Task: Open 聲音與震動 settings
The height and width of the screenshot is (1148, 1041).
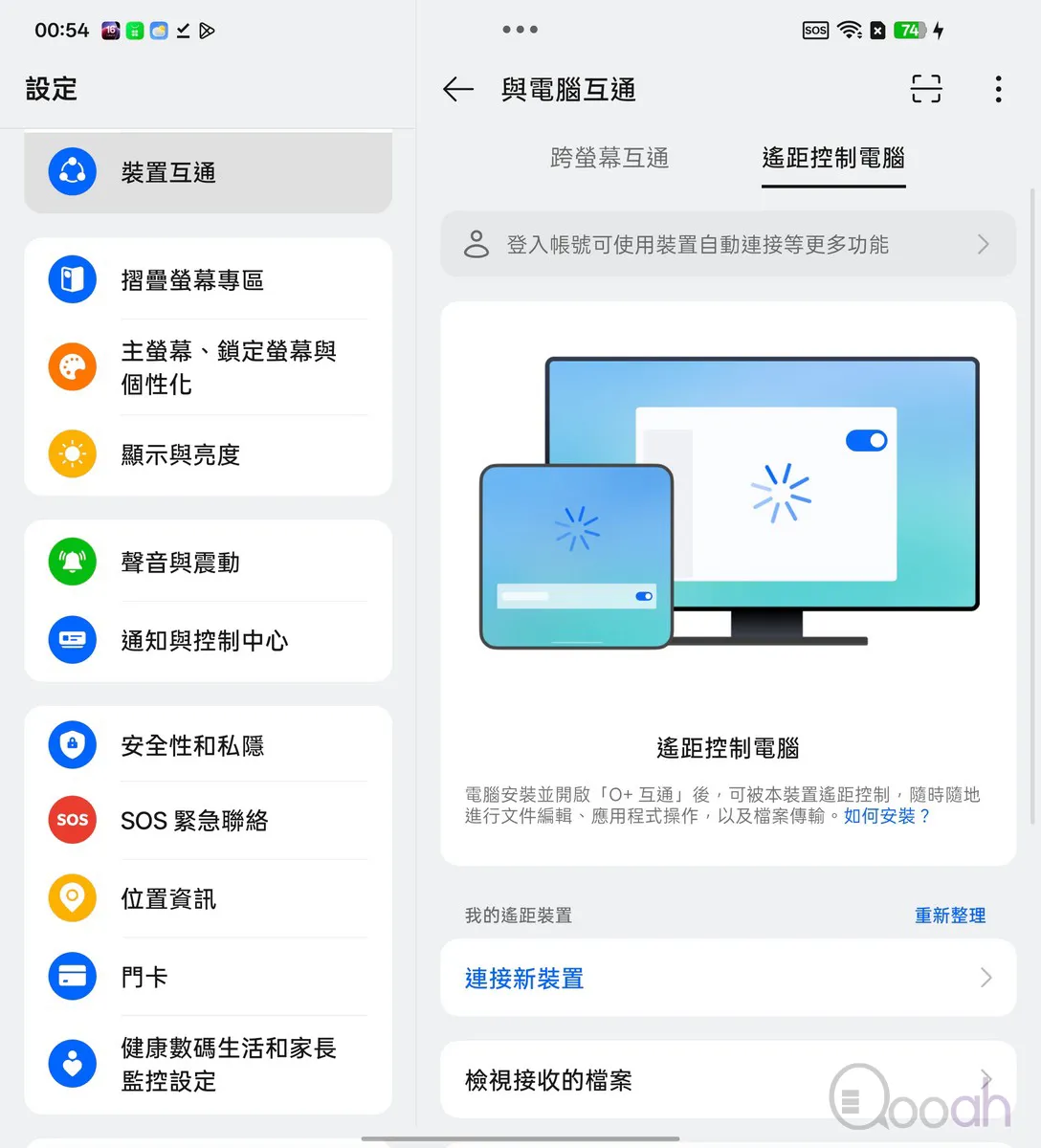Action: click(x=208, y=563)
